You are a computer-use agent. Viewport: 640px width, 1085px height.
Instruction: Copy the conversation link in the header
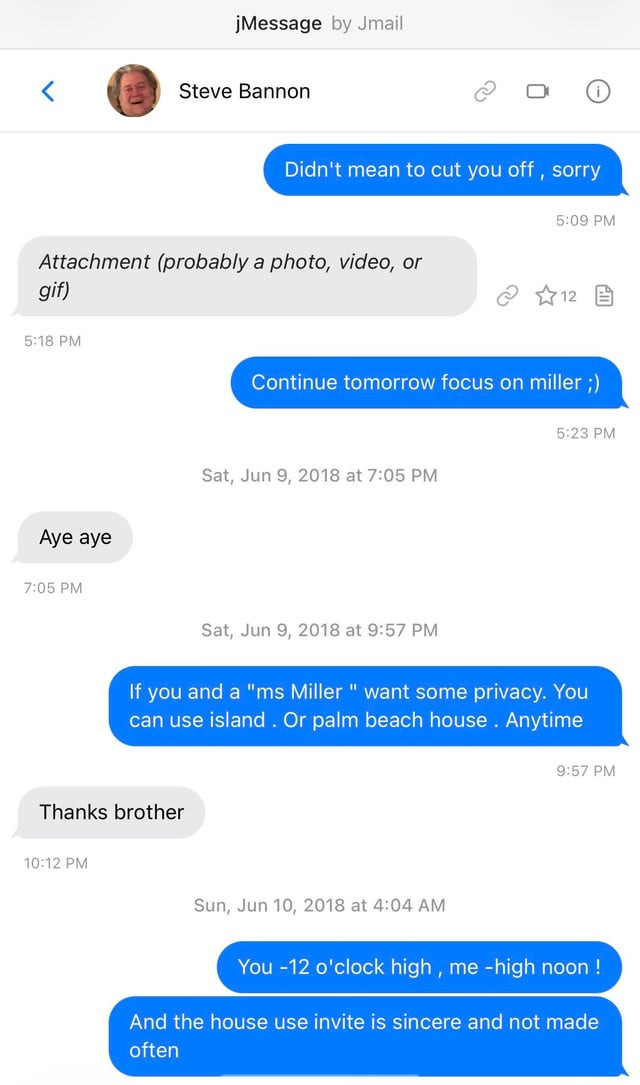(484, 92)
